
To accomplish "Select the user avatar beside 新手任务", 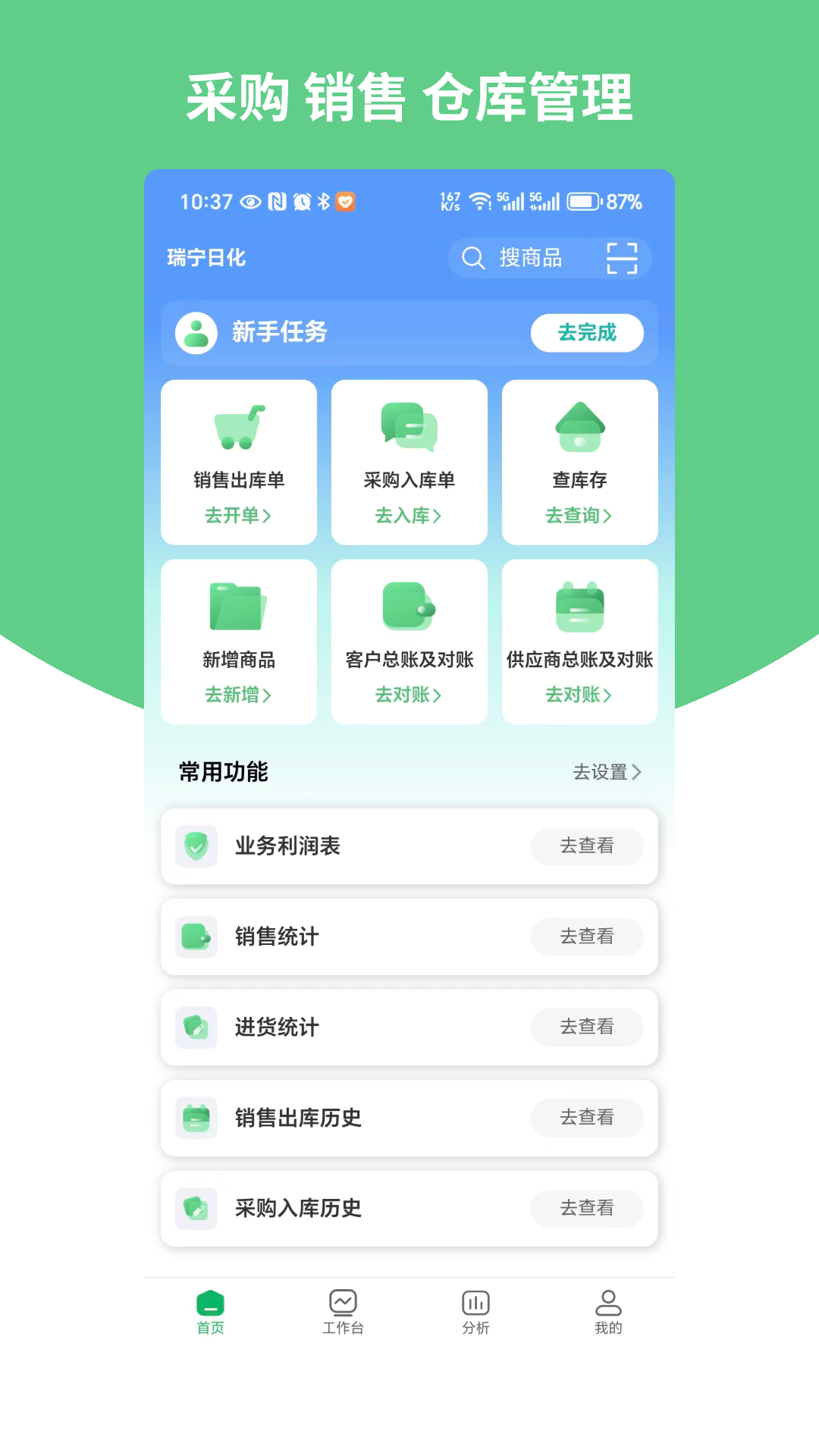I will pyautogui.click(x=197, y=333).
